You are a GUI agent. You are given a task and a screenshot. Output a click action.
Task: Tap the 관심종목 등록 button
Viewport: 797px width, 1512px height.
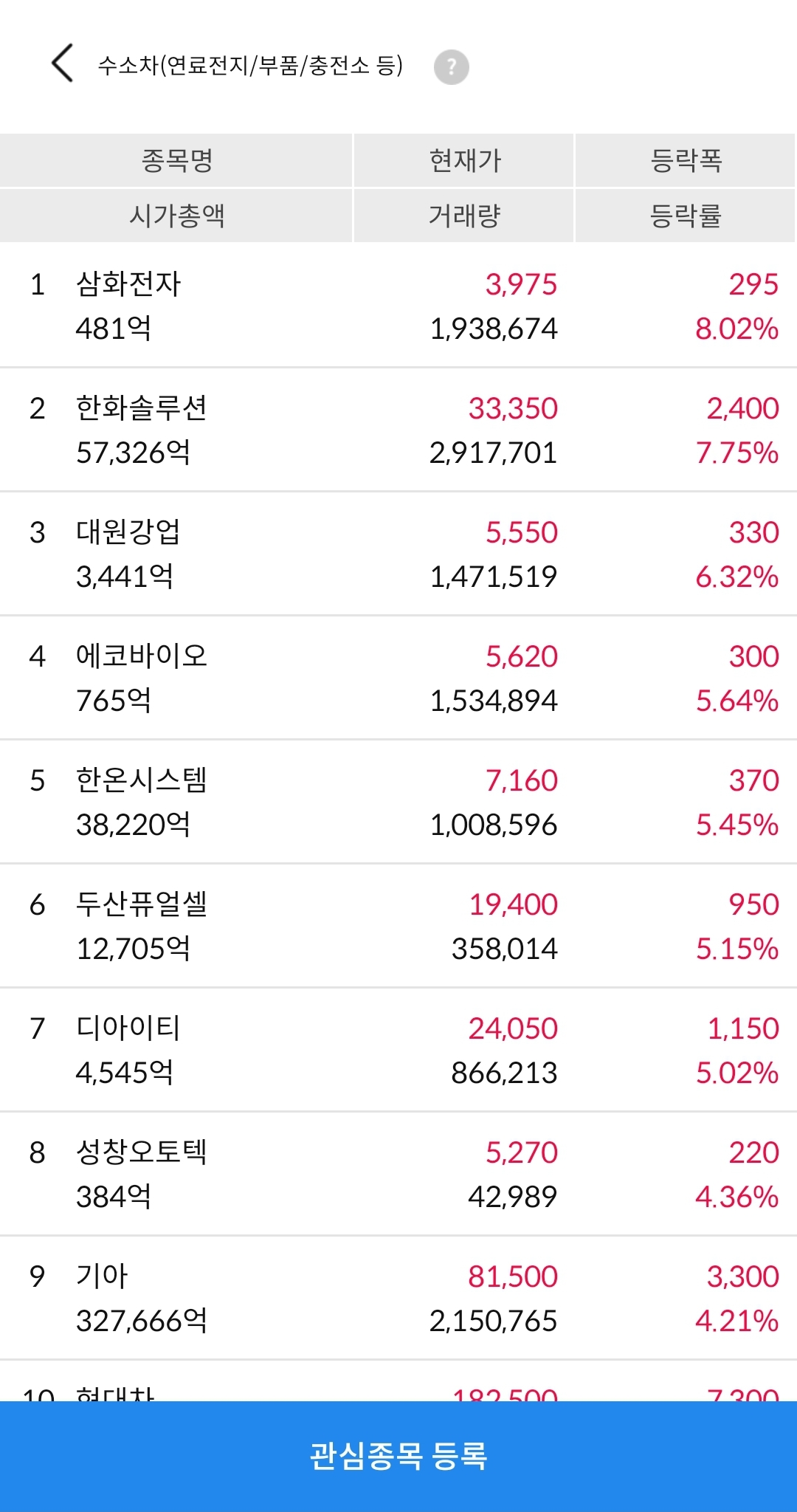coord(398,1456)
